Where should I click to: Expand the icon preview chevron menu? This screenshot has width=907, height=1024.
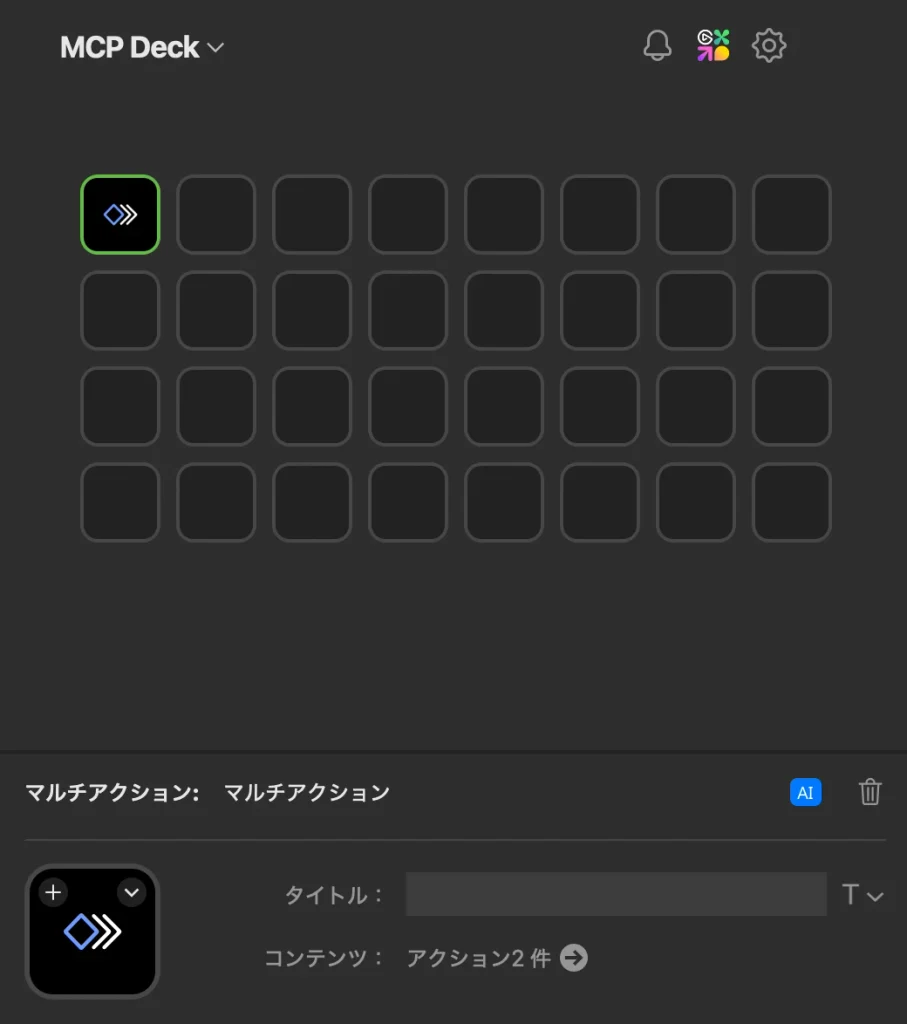click(132, 892)
